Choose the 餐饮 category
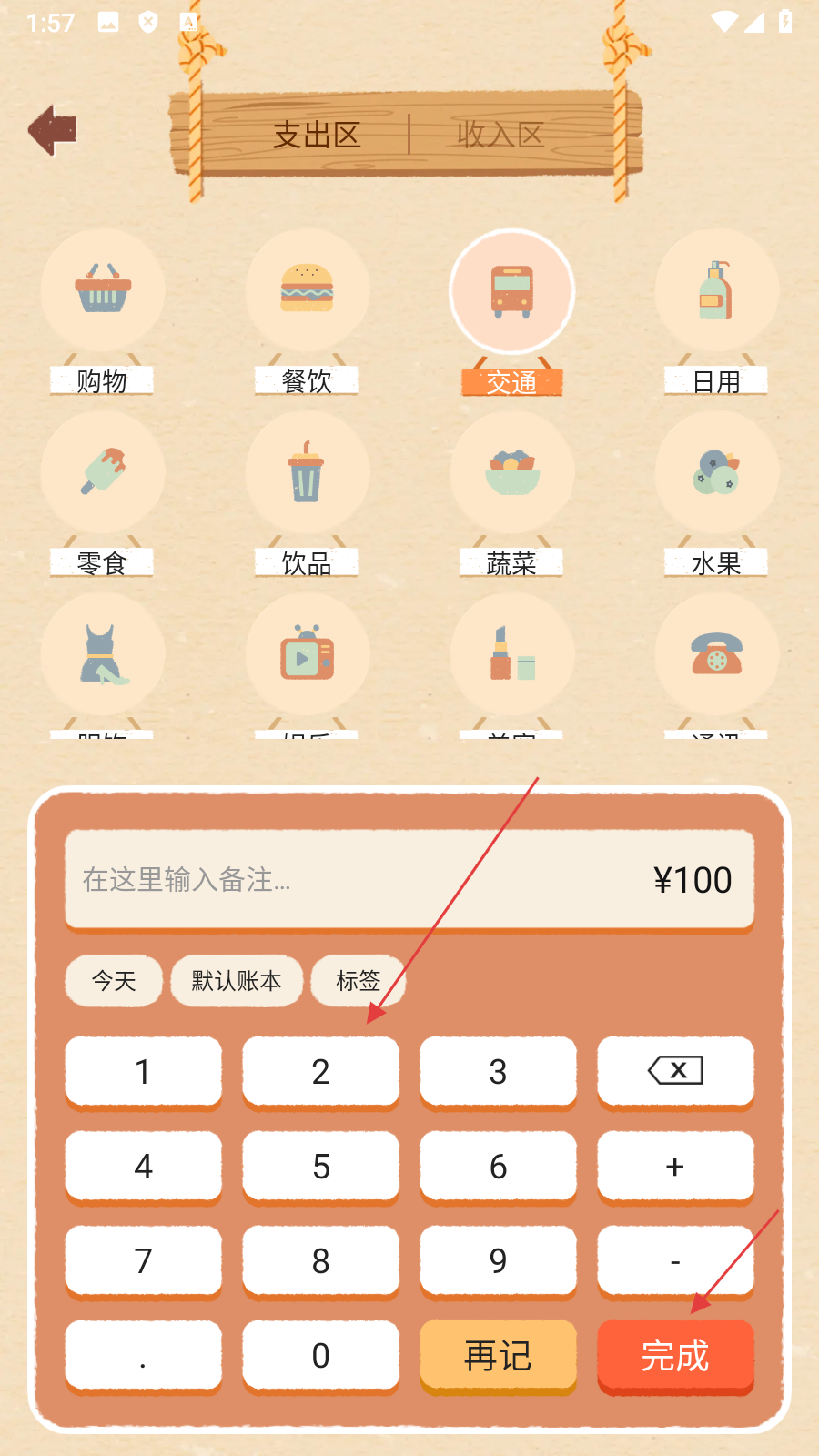Screen dimensions: 819x1456 pyautogui.click(x=308, y=292)
